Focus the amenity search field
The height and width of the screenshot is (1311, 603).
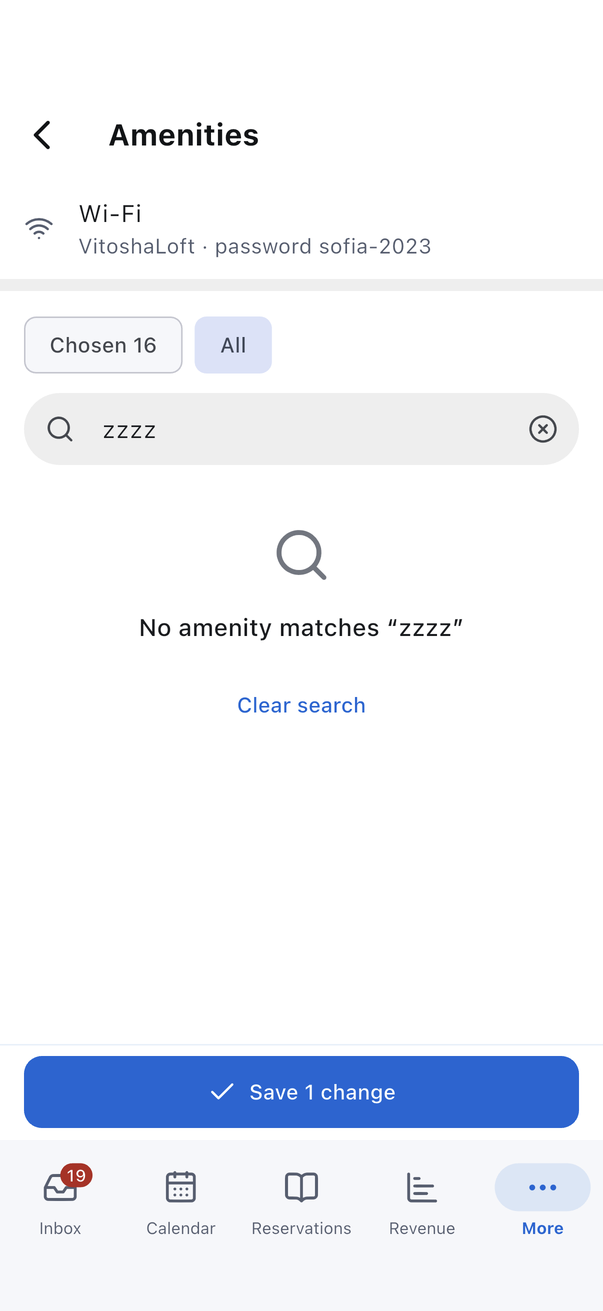click(x=301, y=429)
